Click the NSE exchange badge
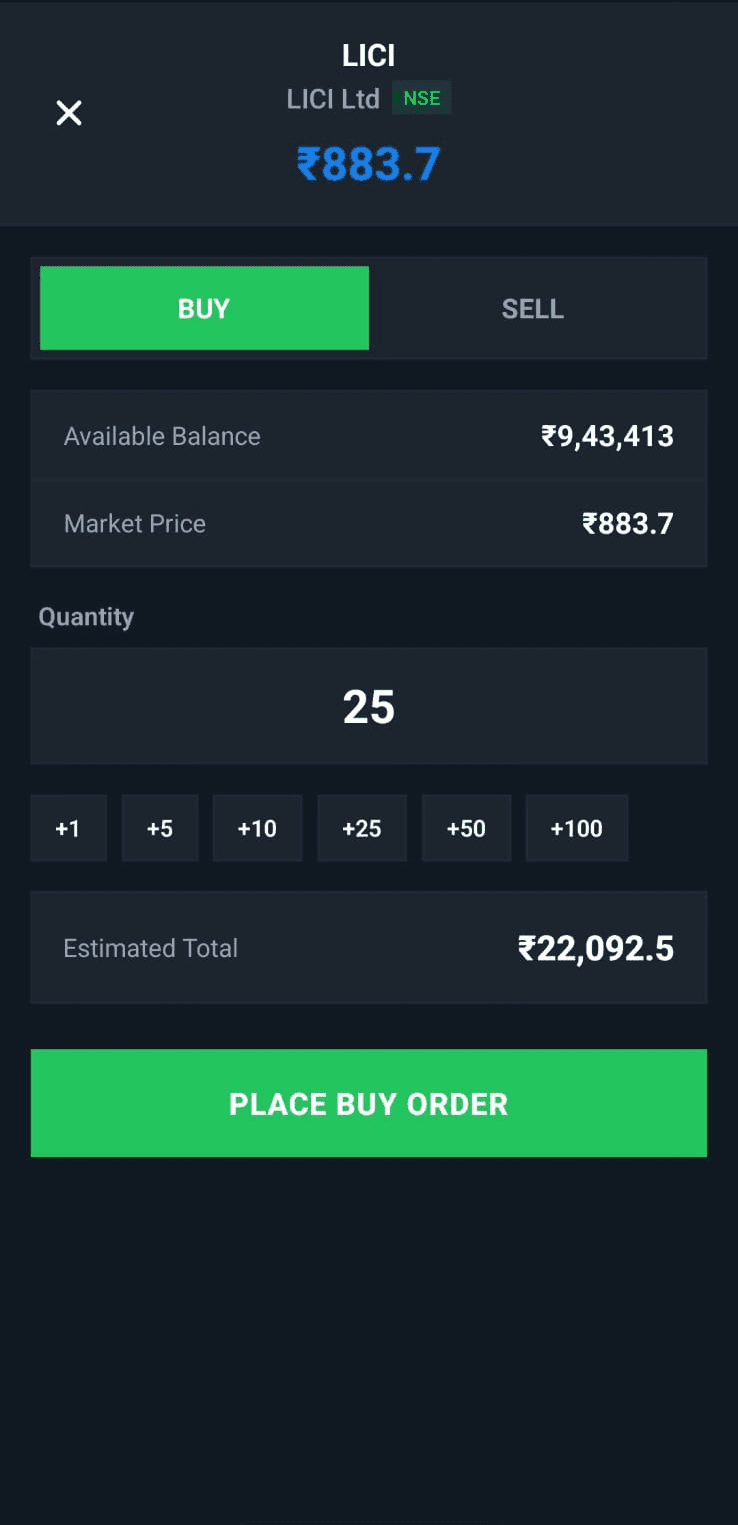The width and height of the screenshot is (738, 1525). pyautogui.click(x=421, y=98)
